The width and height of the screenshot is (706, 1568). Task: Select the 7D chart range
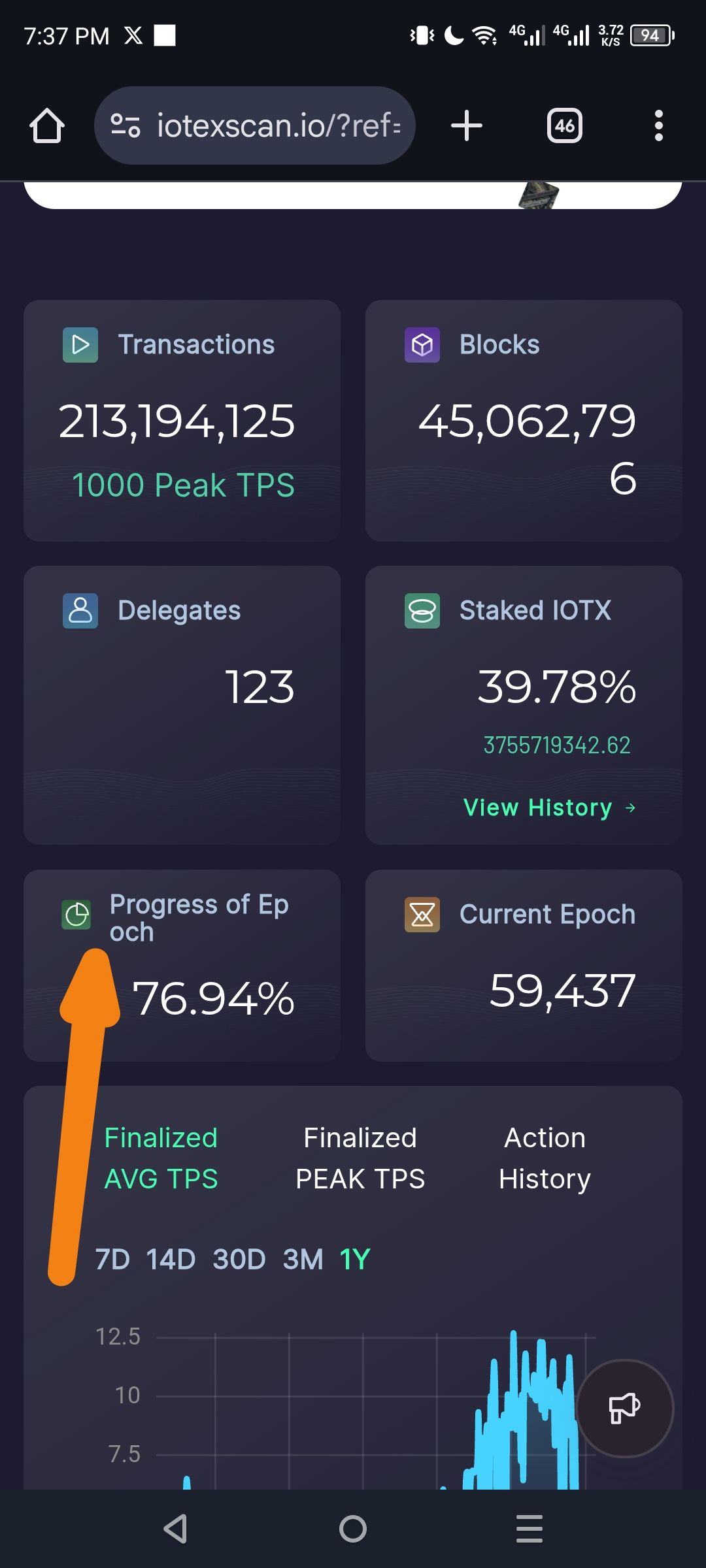click(112, 1259)
